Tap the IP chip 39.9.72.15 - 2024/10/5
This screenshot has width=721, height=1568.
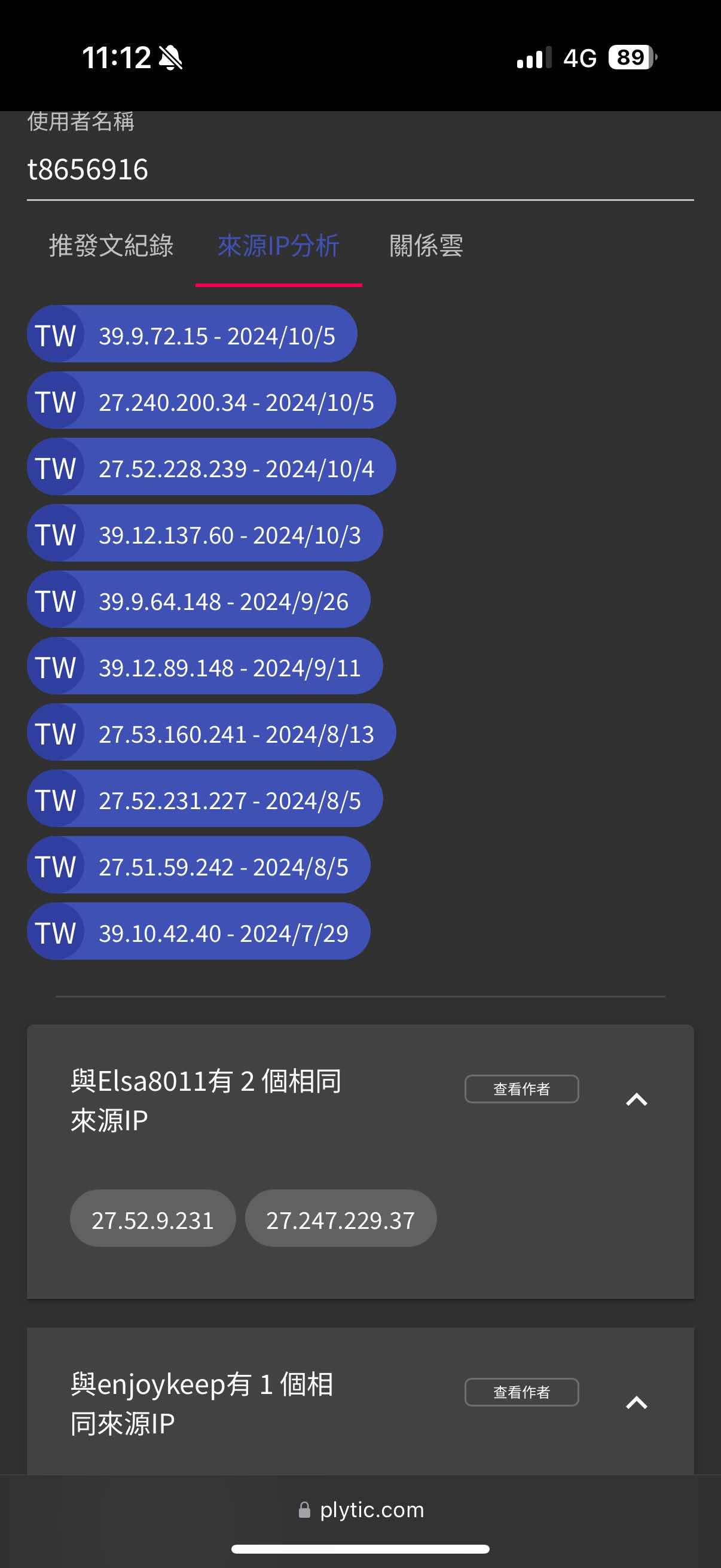click(x=192, y=334)
